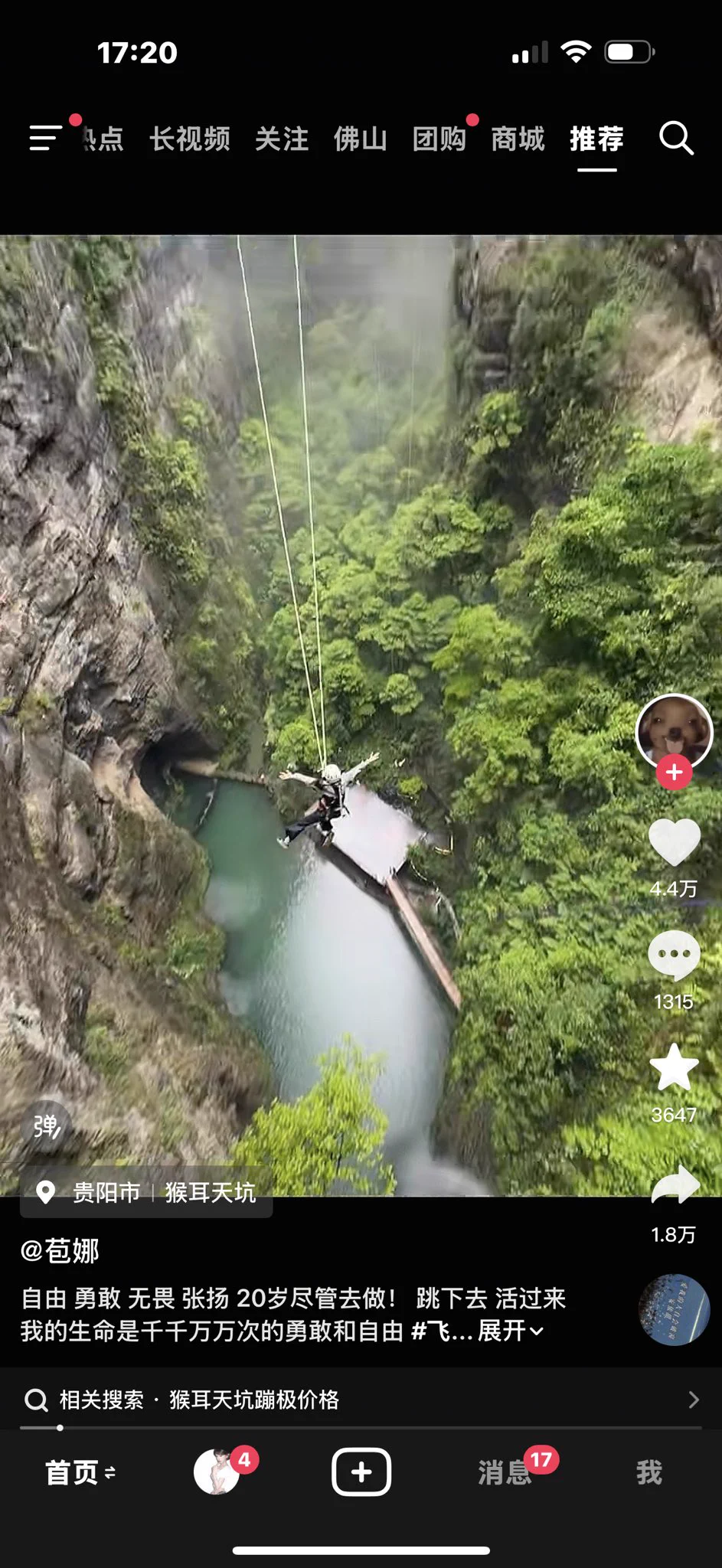722x1568 pixels.
Task: Select the 佛山 tab
Action: 360,139
